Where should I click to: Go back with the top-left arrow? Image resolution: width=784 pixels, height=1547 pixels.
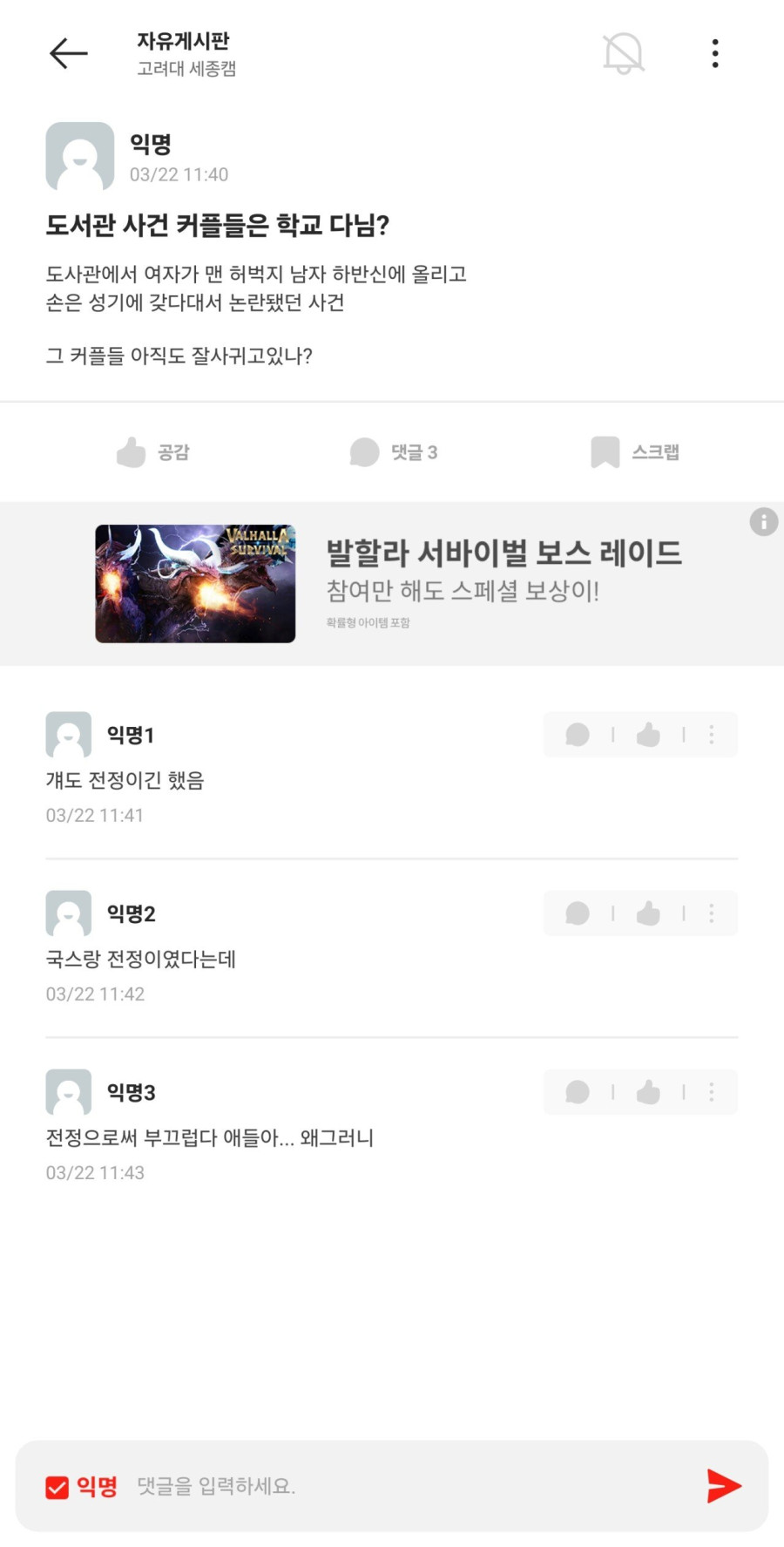click(68, 53)
